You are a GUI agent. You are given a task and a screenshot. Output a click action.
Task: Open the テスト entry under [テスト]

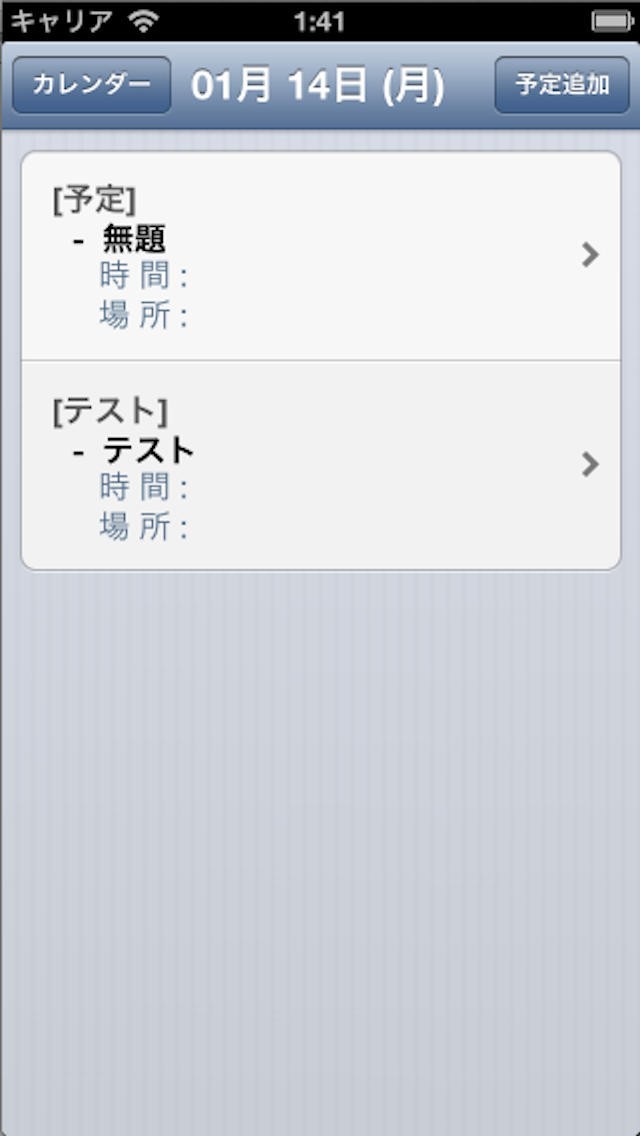tap(320, 465)
